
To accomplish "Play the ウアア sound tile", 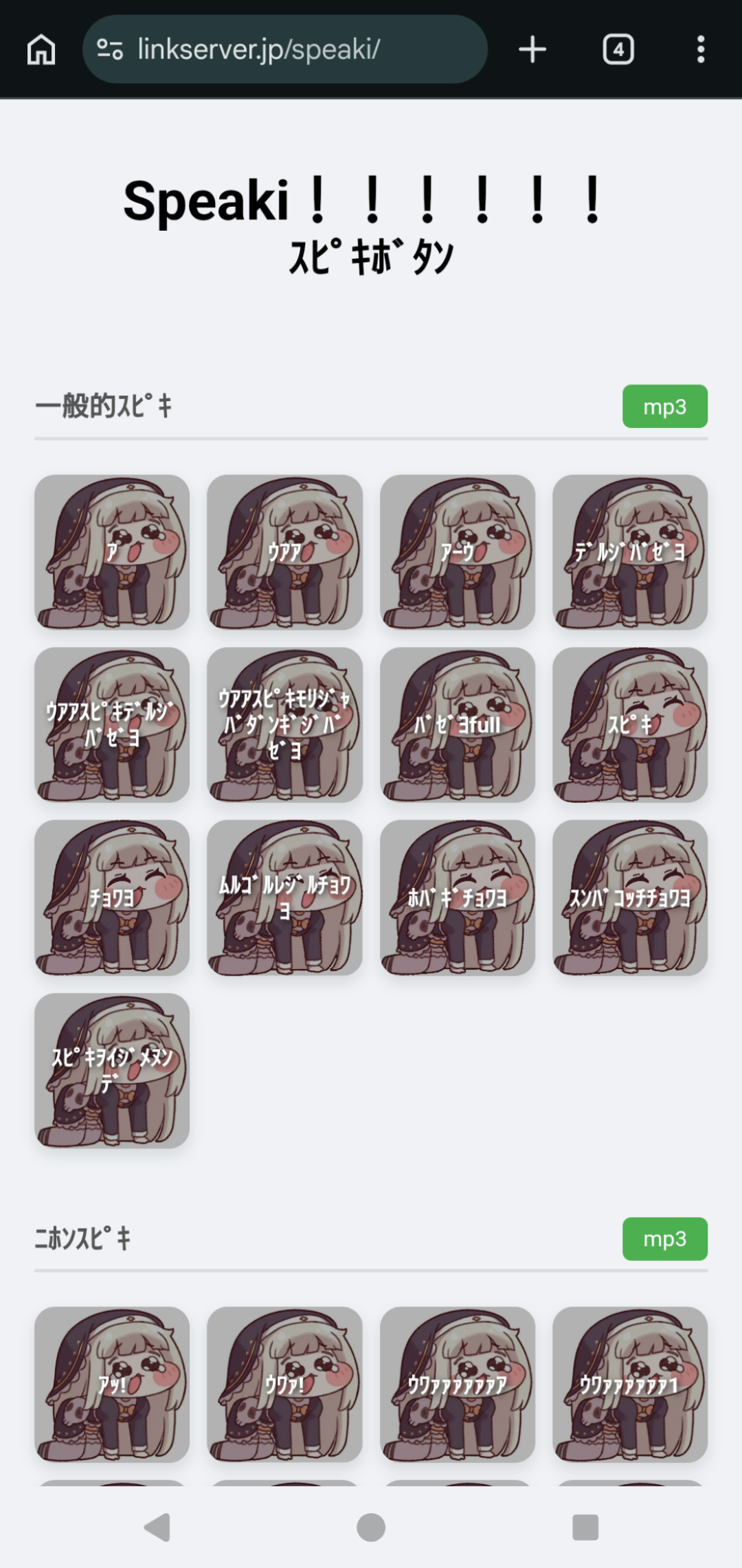I will pyautogui.click(x=284, y=552).
